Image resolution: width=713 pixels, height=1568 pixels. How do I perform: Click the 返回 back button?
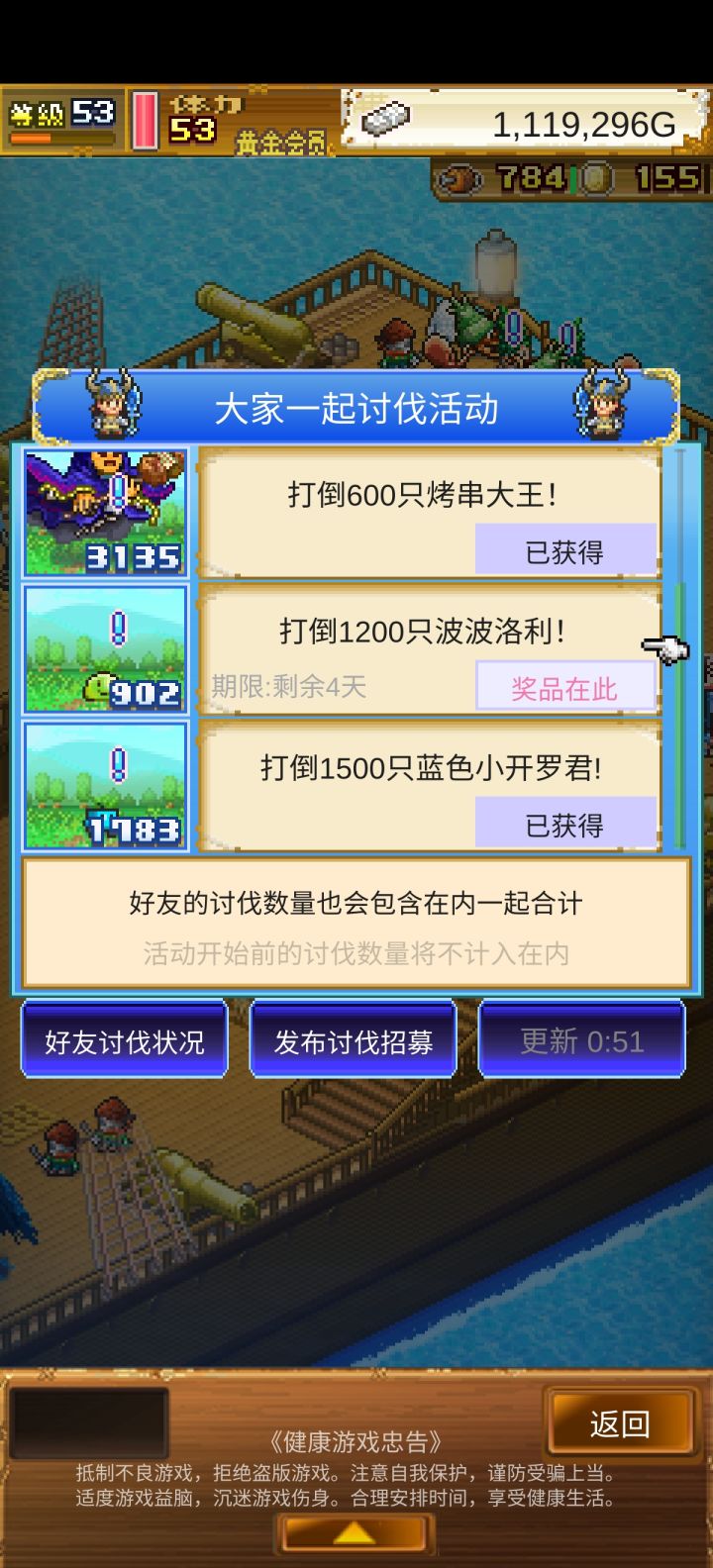coord(620,1423)
